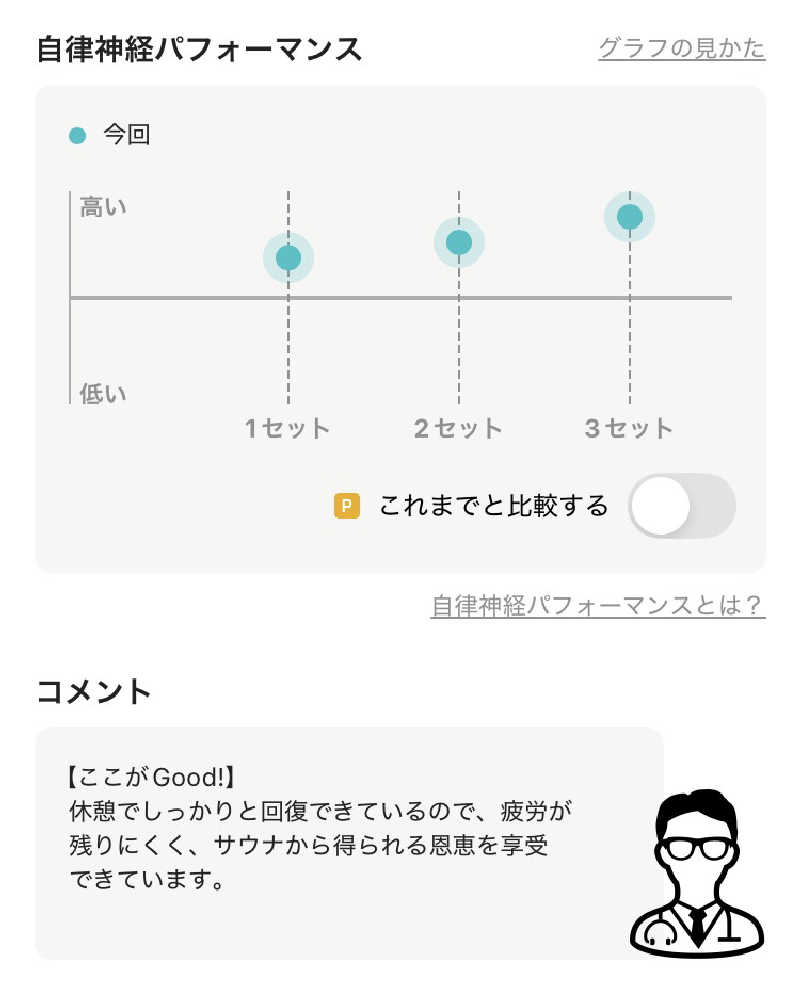800x986 pixels.
Task: Open 自律神経パフォーマンスとは？ link
Action: point(597,606)
